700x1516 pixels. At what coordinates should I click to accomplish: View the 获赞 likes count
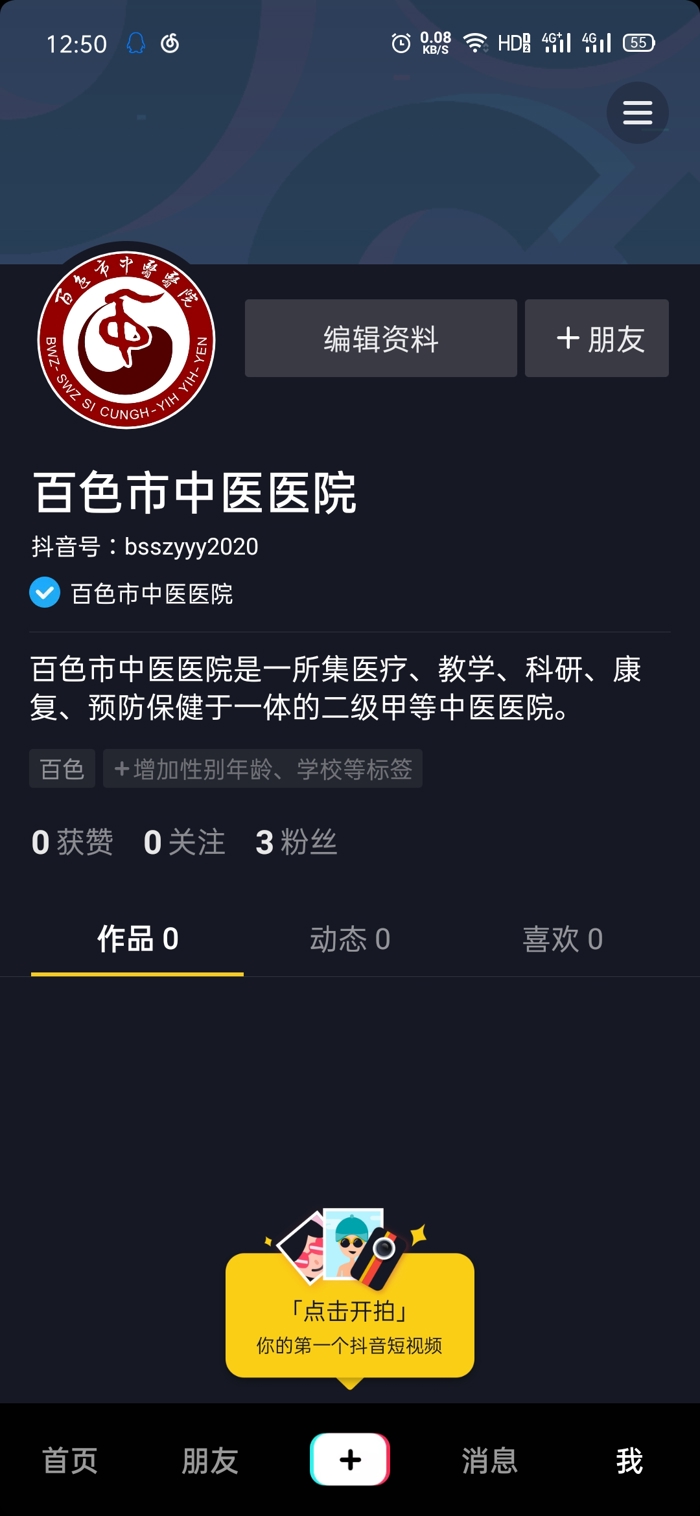[72, 842]
